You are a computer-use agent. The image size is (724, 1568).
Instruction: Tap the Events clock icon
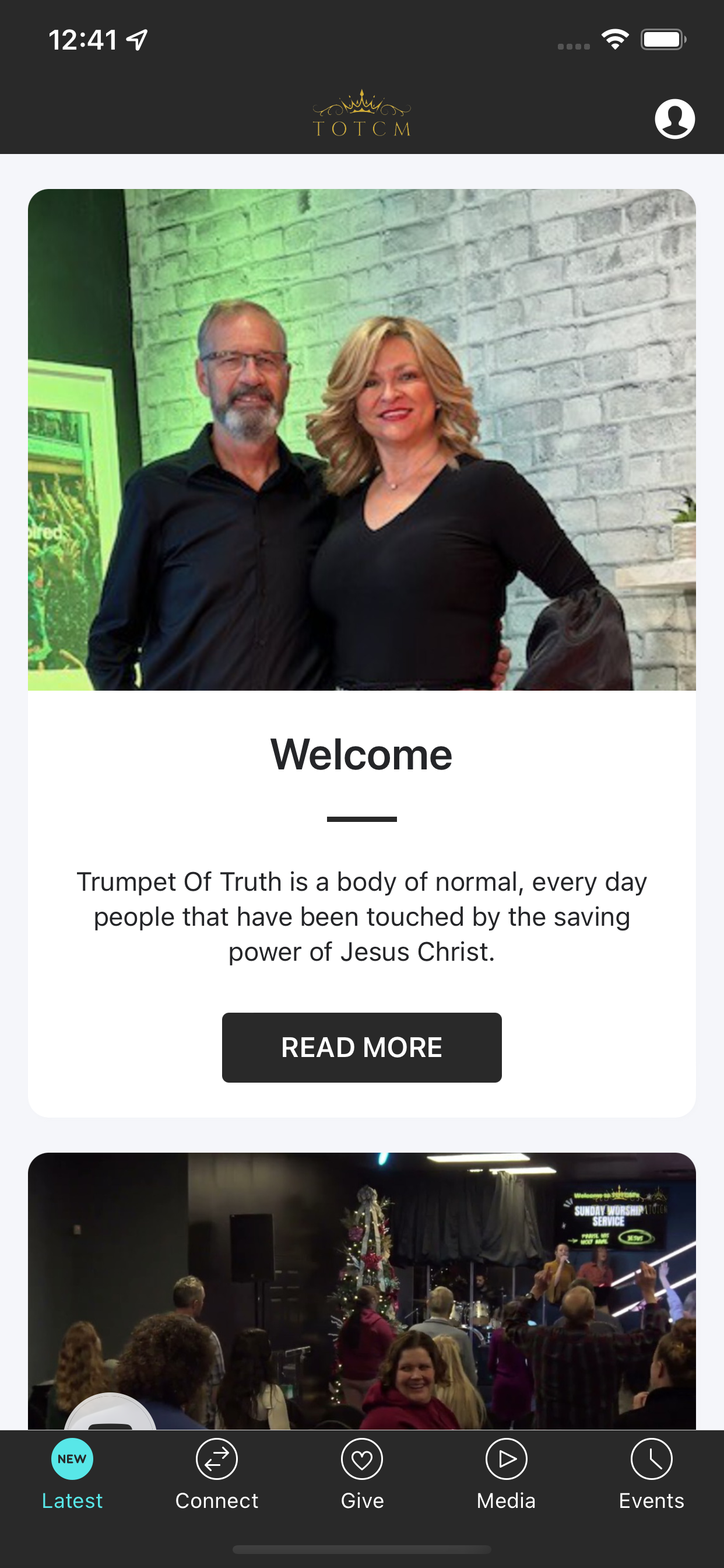(651, 1459)
